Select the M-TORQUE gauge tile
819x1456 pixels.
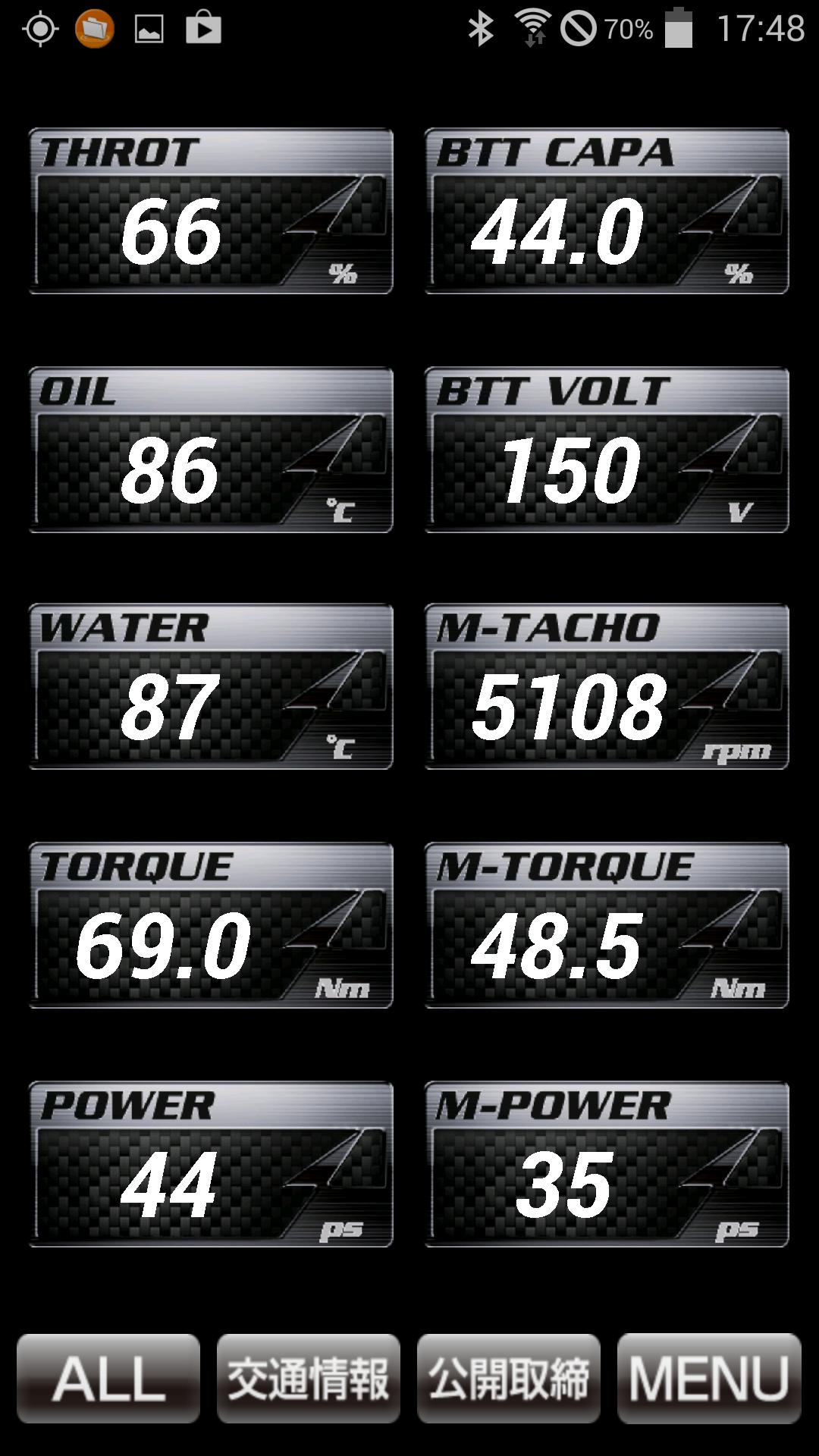(607, 925)
